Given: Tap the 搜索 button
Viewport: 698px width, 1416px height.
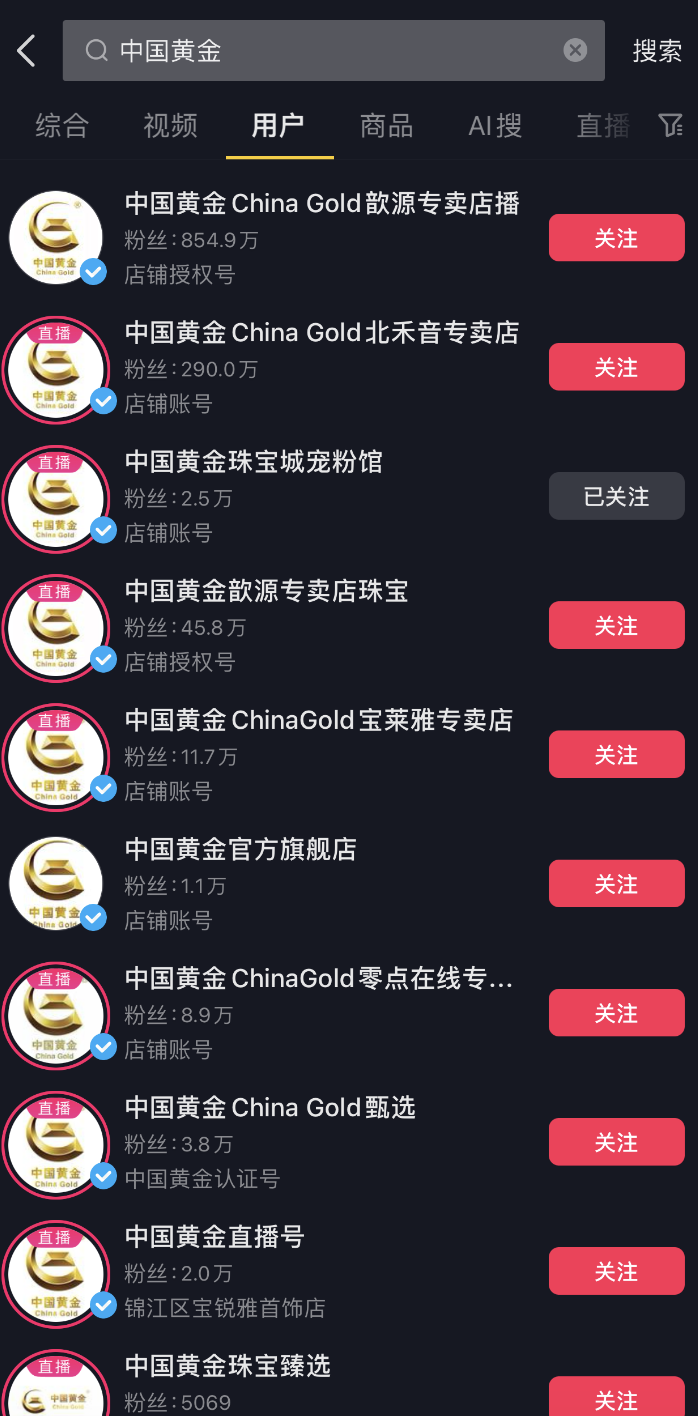Looking at the screenshot, I should [x=657, y=51].
